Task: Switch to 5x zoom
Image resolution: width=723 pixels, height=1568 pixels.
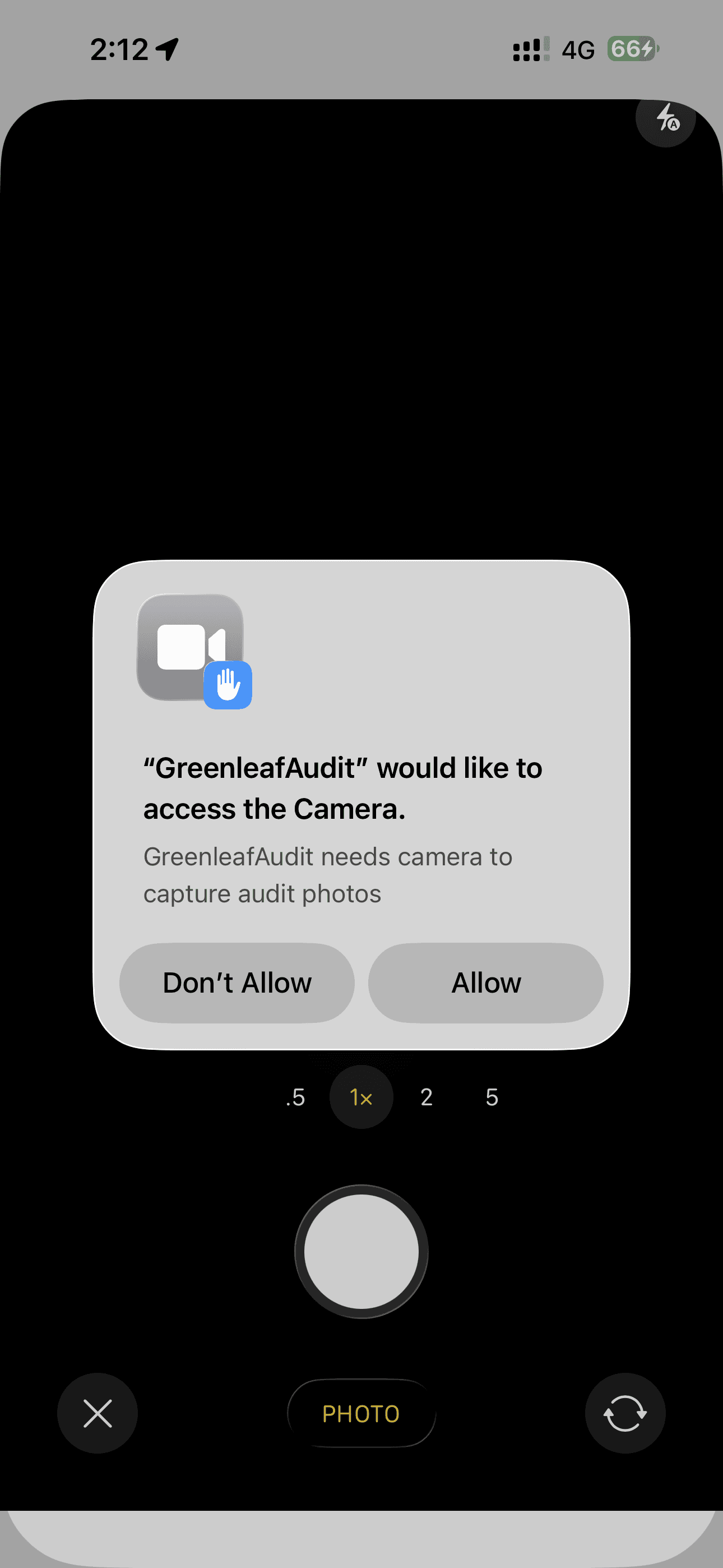Action: [x=492, y=1097]
